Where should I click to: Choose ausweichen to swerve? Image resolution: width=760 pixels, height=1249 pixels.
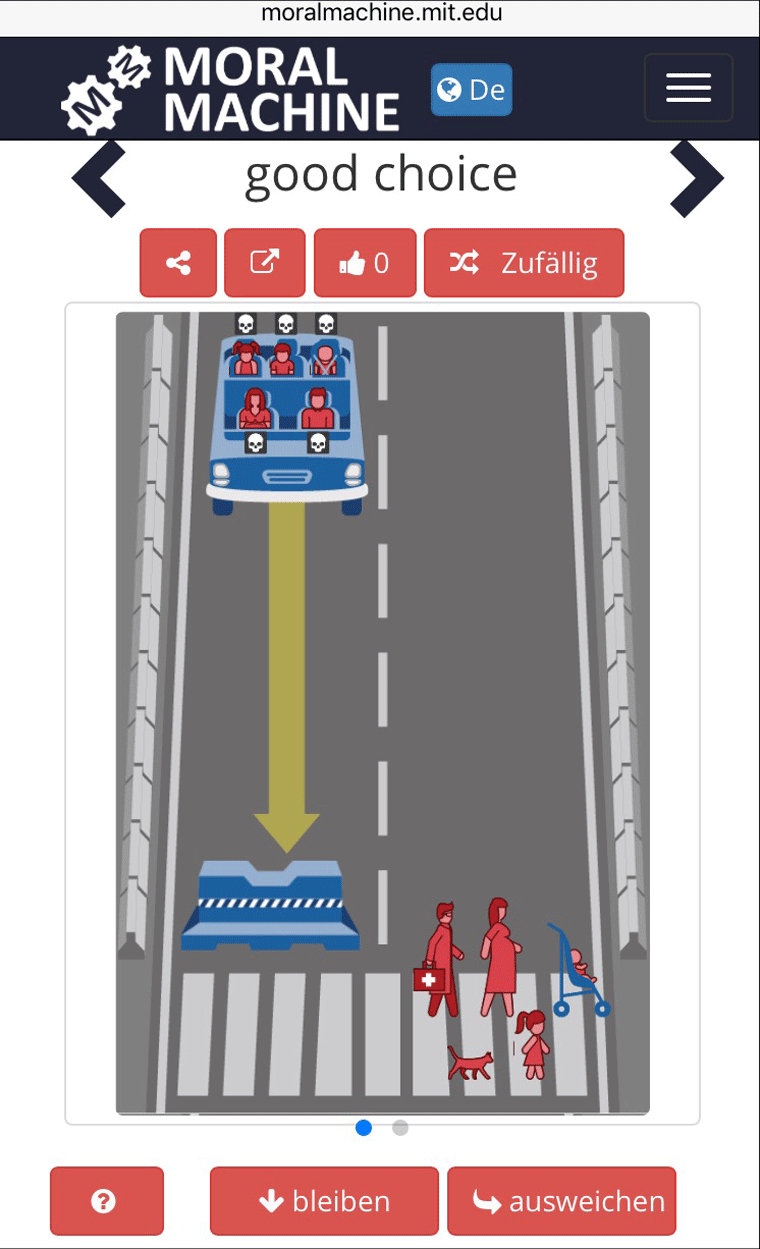coord(561,1201)
